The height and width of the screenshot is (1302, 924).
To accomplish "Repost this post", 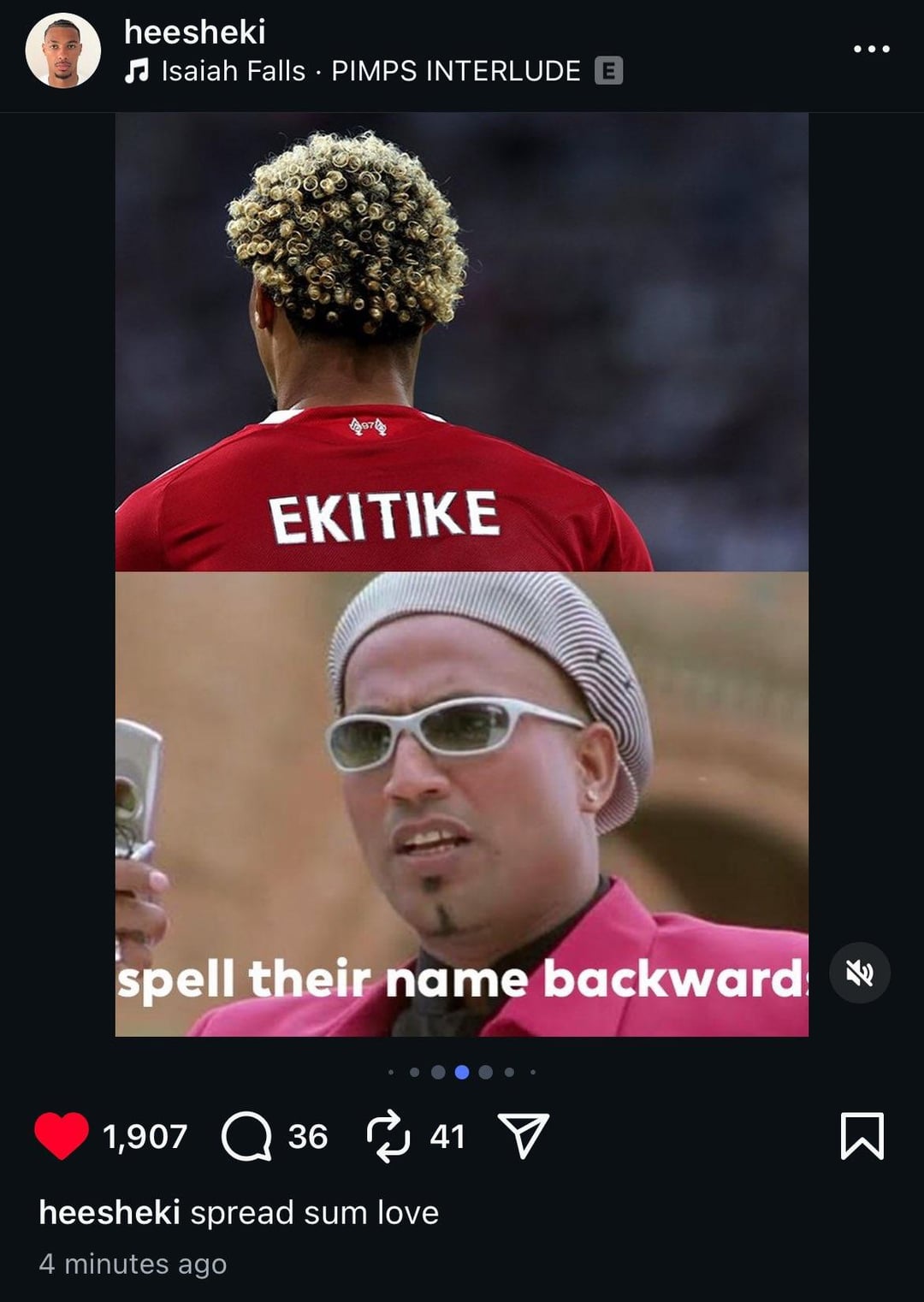I will coord(388,1136).
